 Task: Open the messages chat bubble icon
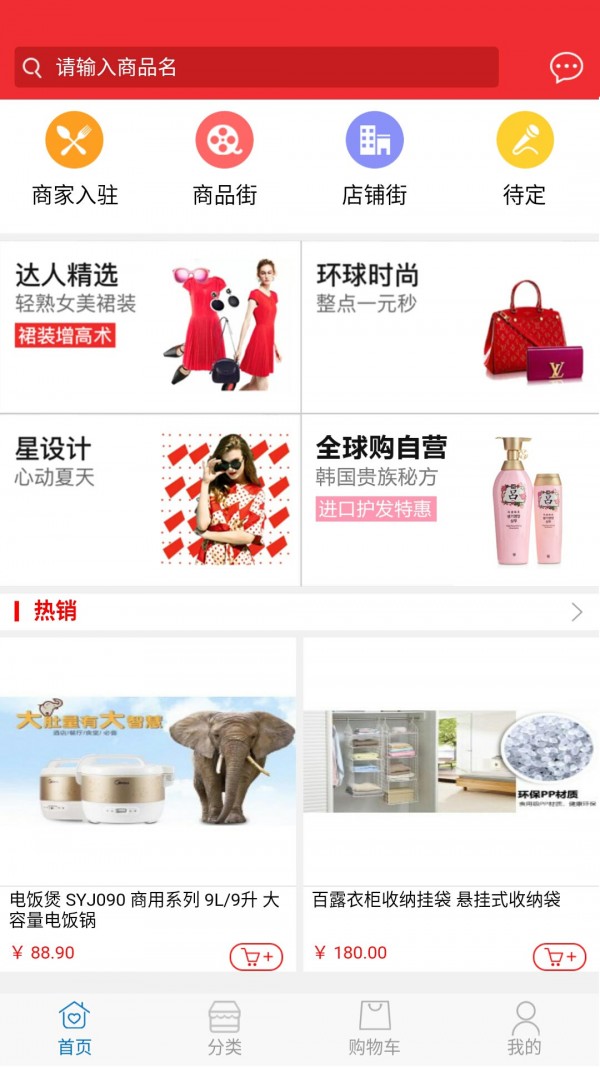coord(566,68)
